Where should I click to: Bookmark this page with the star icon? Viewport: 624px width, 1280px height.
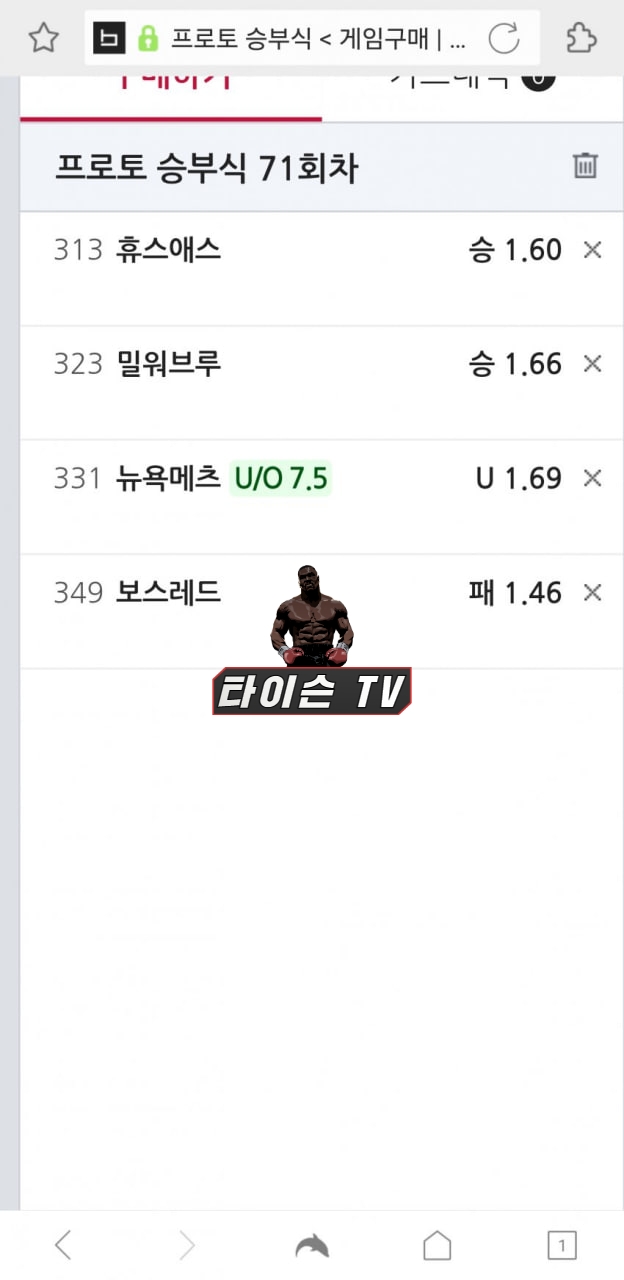(43, 39)
